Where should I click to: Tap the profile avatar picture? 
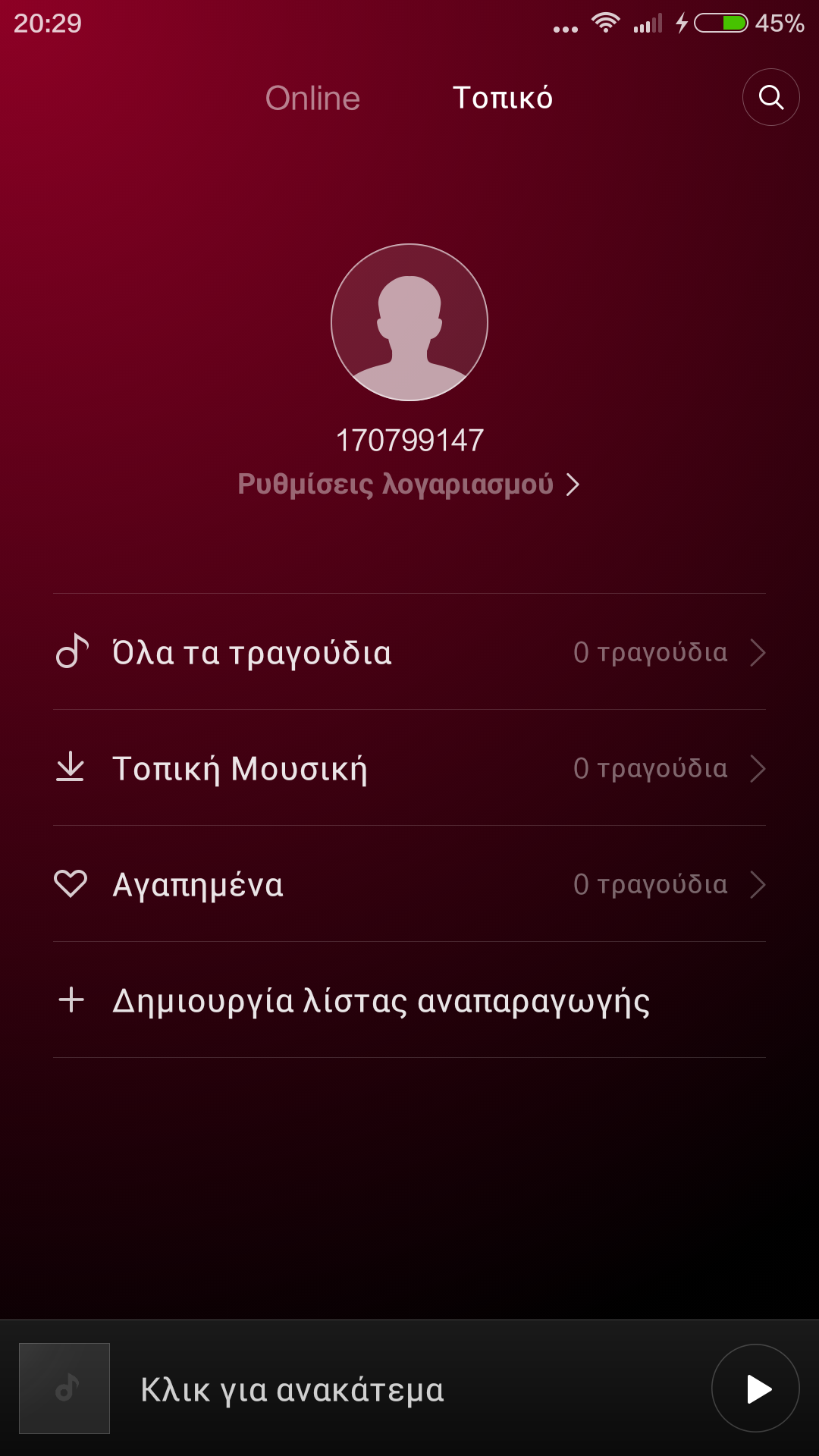pos(409,322)
